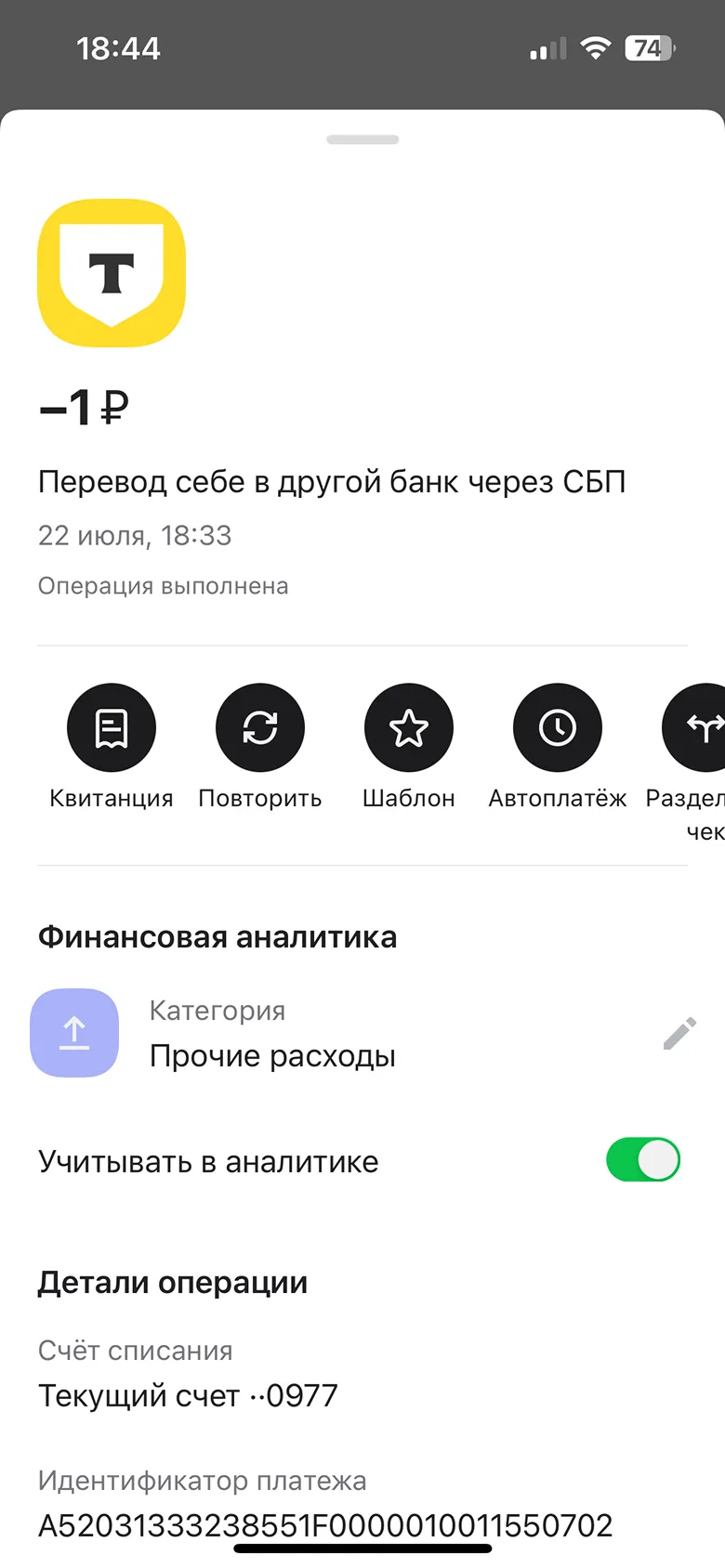Open the Квитанция receipt

click(x=112, y=727)
